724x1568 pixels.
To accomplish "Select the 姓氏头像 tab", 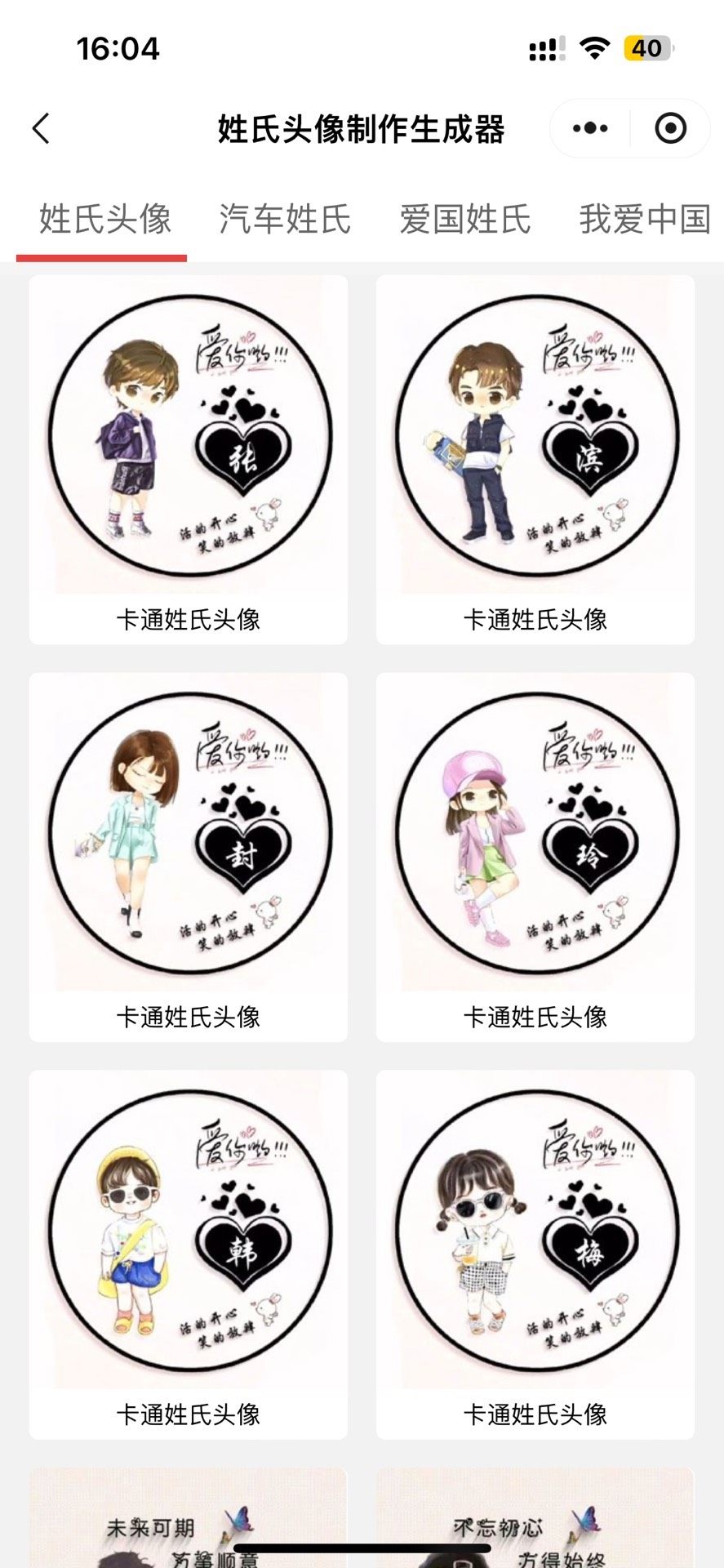I will coord(105,220).
